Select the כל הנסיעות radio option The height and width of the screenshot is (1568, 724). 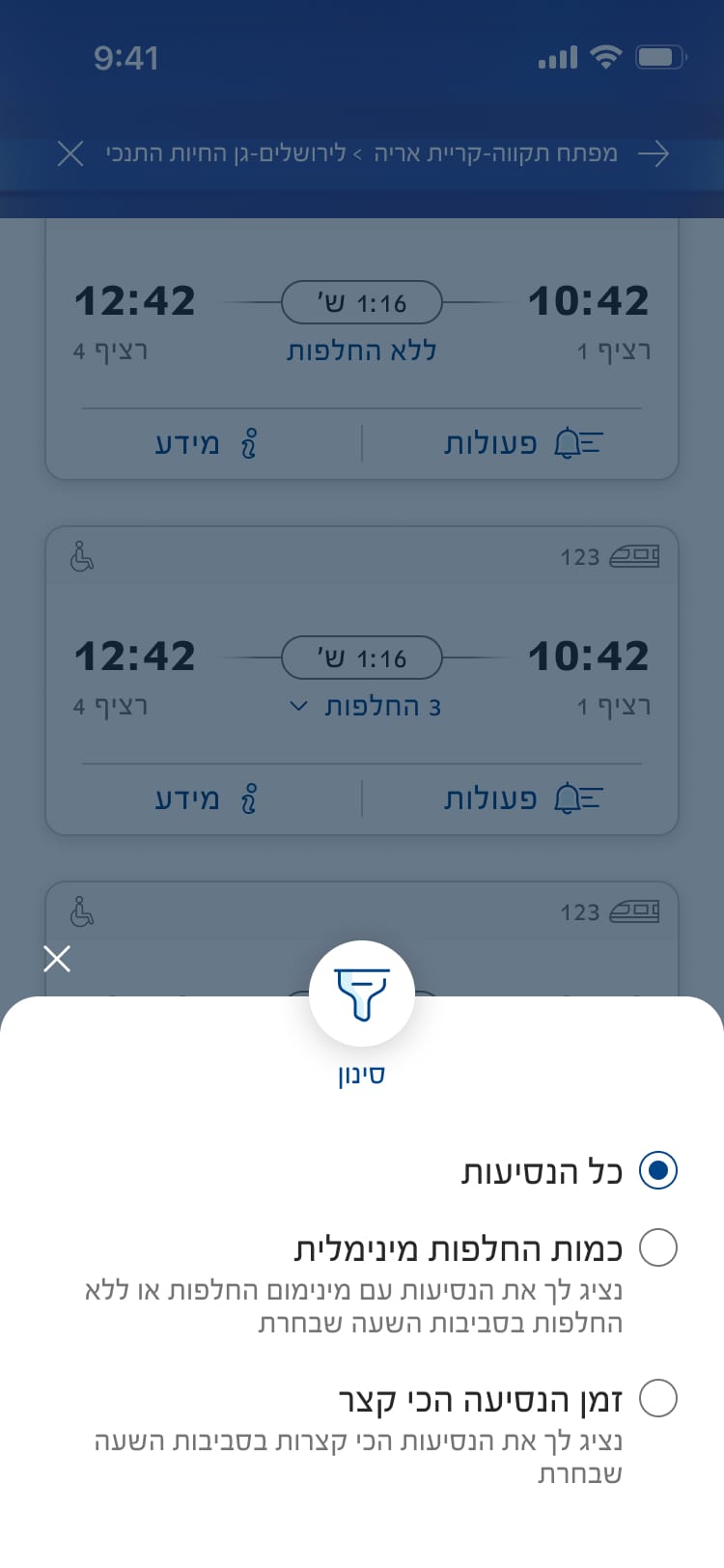(x=657, y=1170)
